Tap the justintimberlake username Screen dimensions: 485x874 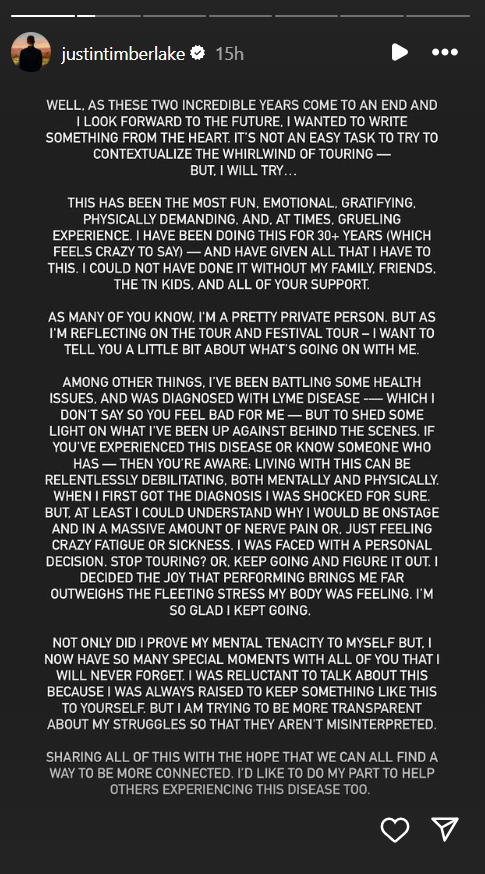point(123,54)
